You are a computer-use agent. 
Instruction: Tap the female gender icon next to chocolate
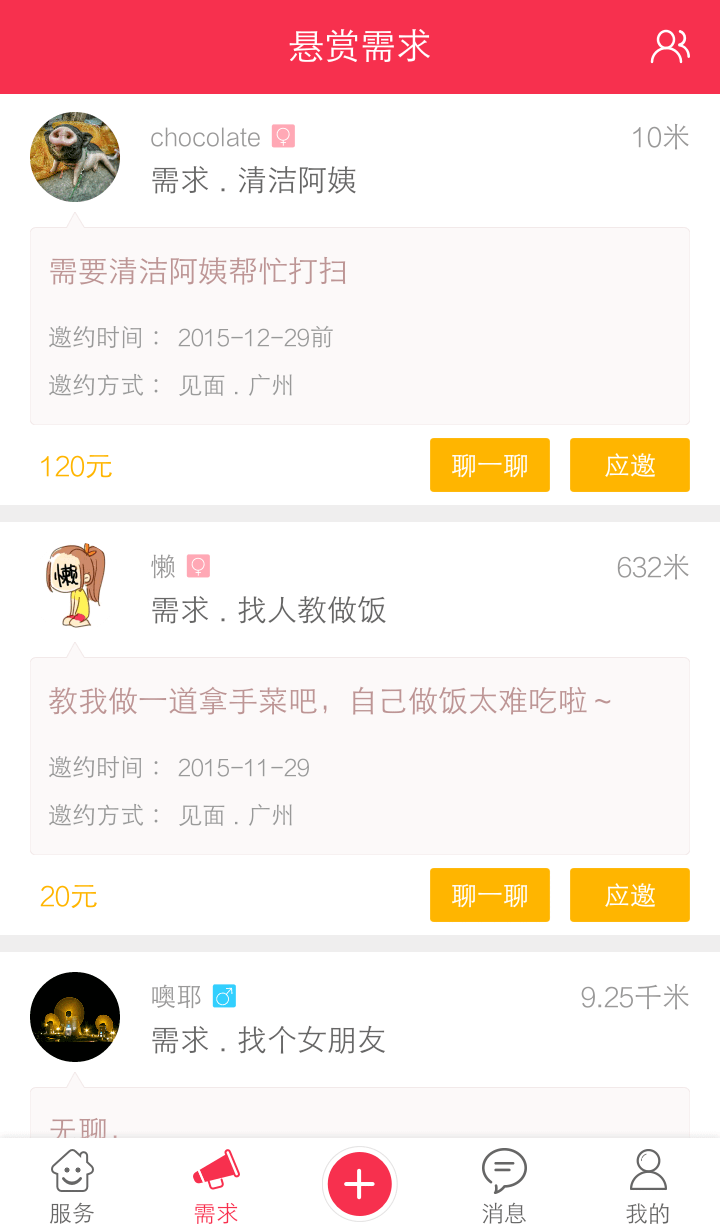(x=284, y=137)
